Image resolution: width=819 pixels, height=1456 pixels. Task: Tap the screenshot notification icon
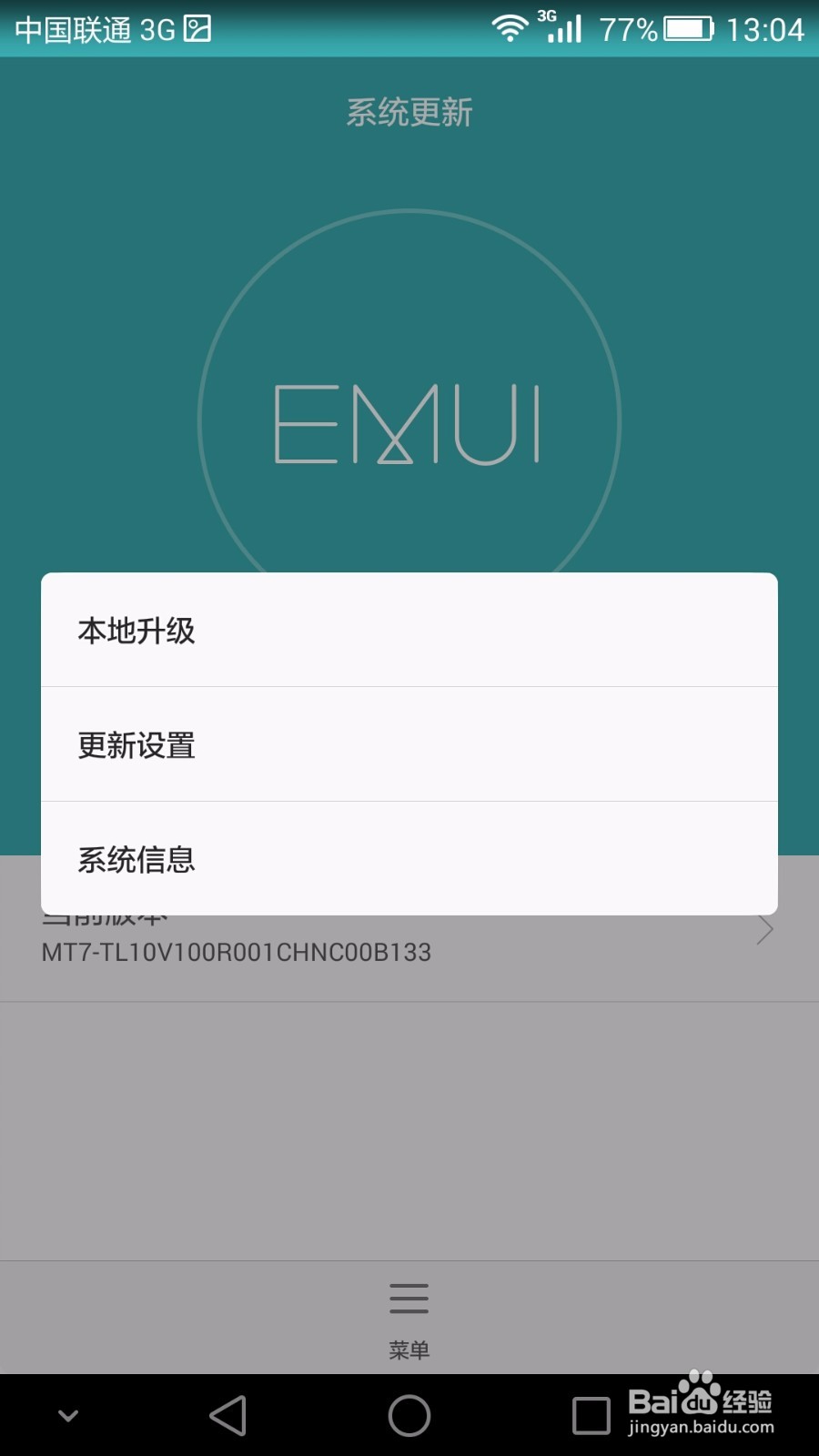click(197, 27)
